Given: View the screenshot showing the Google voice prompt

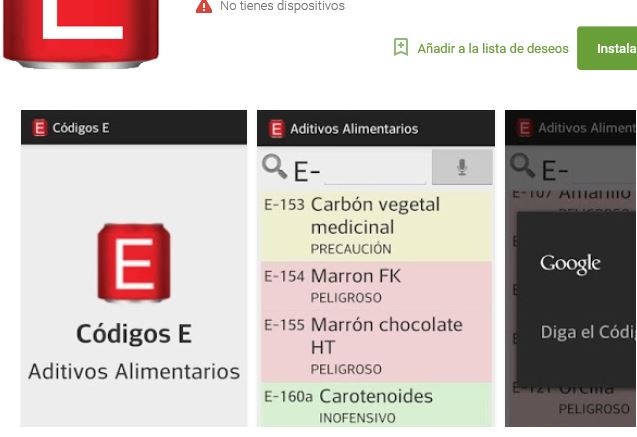Looking at the screenshot, I should point(571,268).
